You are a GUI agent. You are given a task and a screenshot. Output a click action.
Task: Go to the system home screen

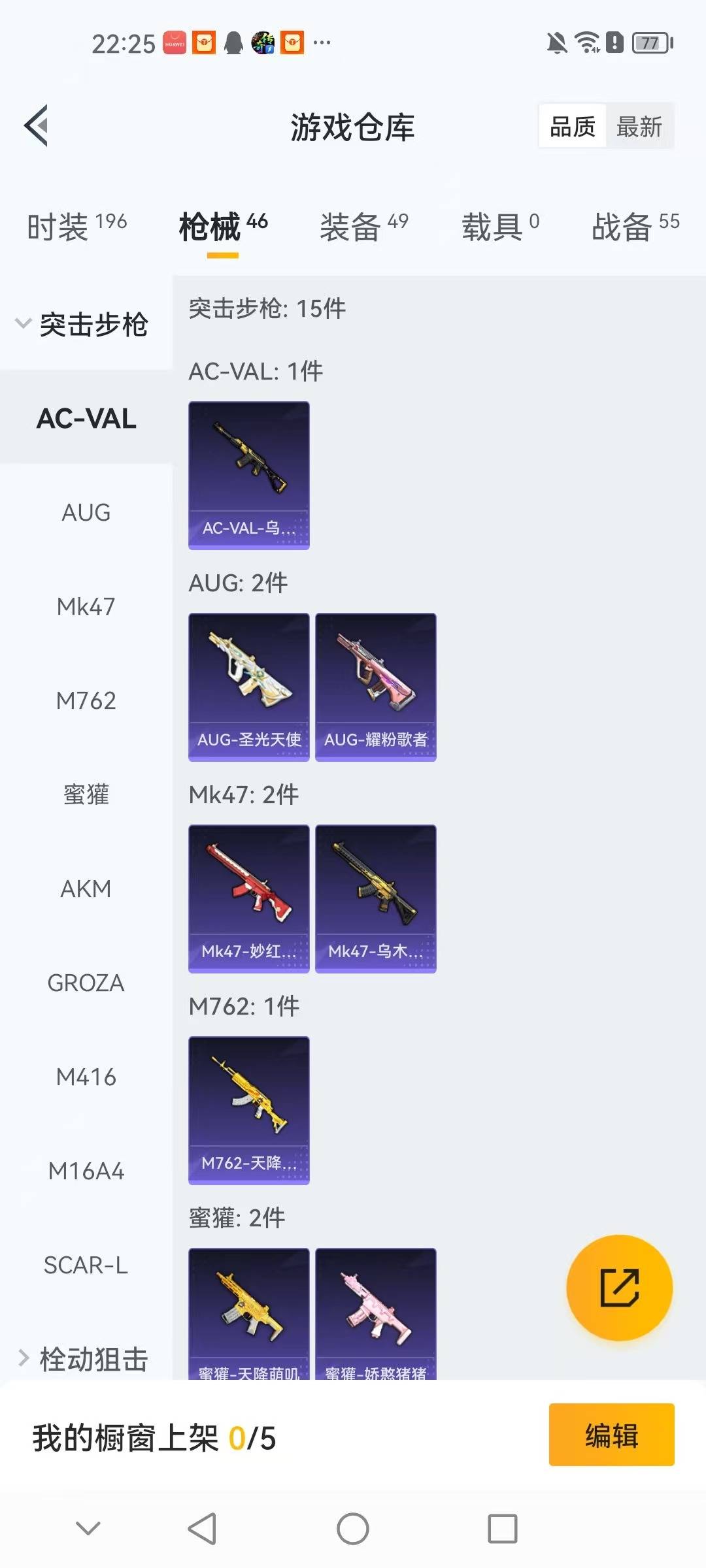353,1529
